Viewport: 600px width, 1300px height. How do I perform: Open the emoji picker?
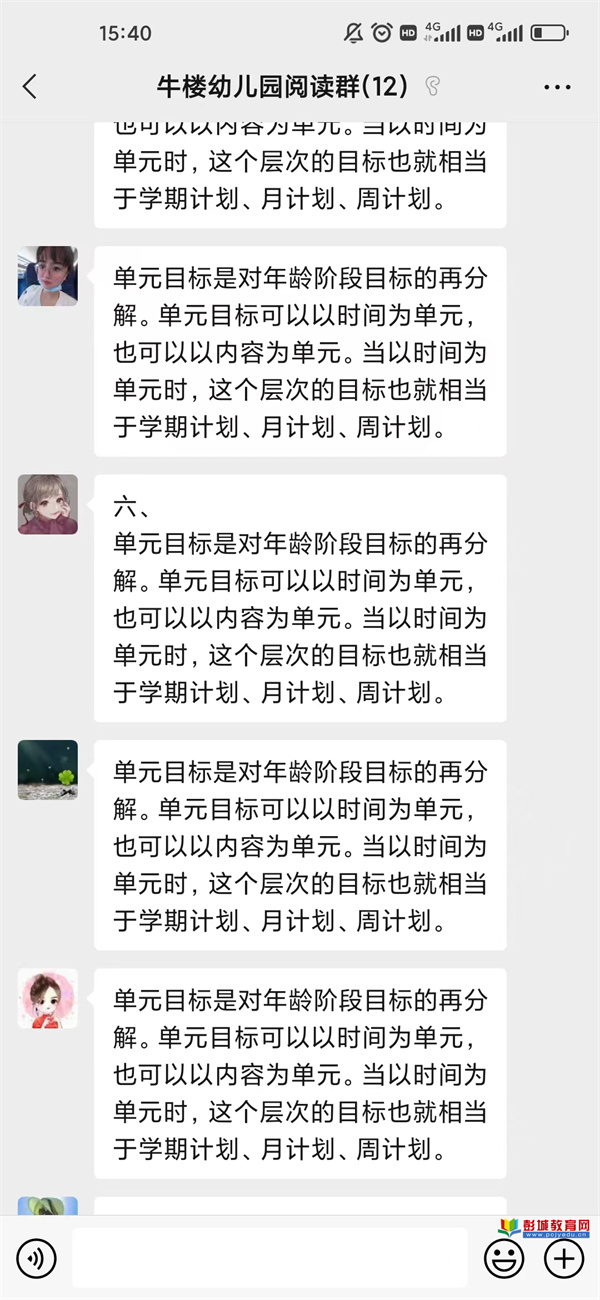click(x=503, y=1258)
